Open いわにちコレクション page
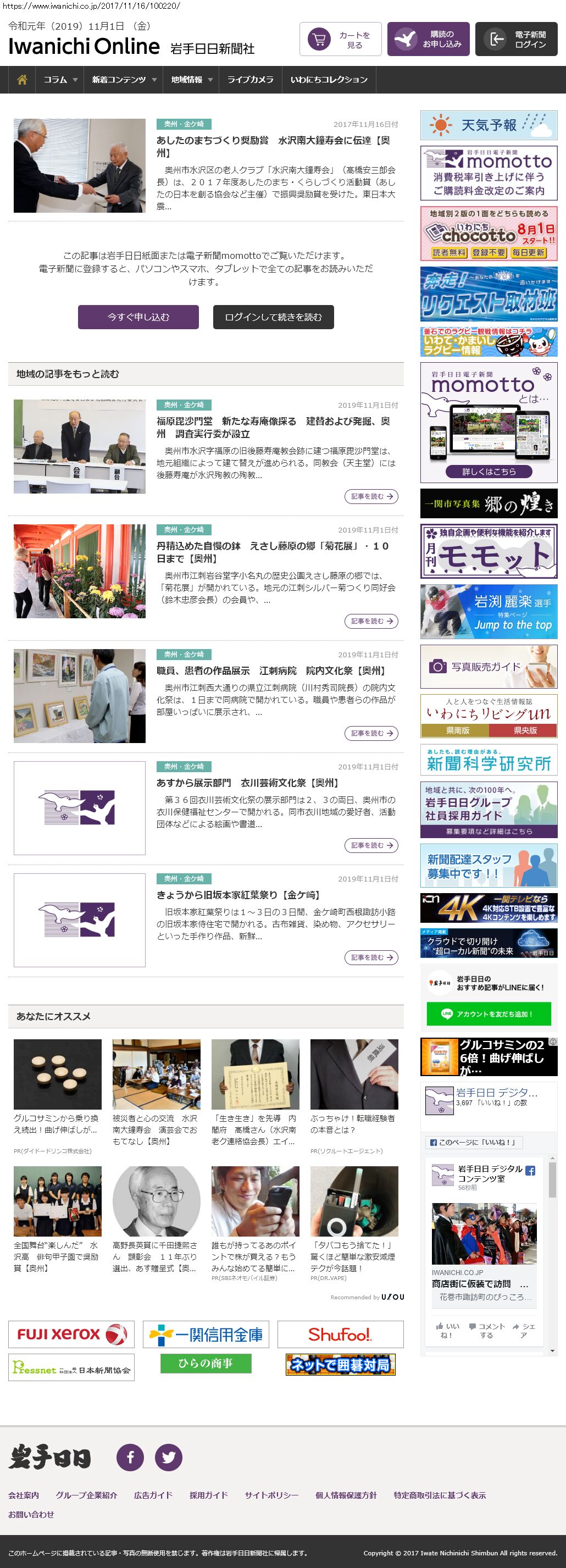The height and width of the screenshot is (1568, 566). 329,80
